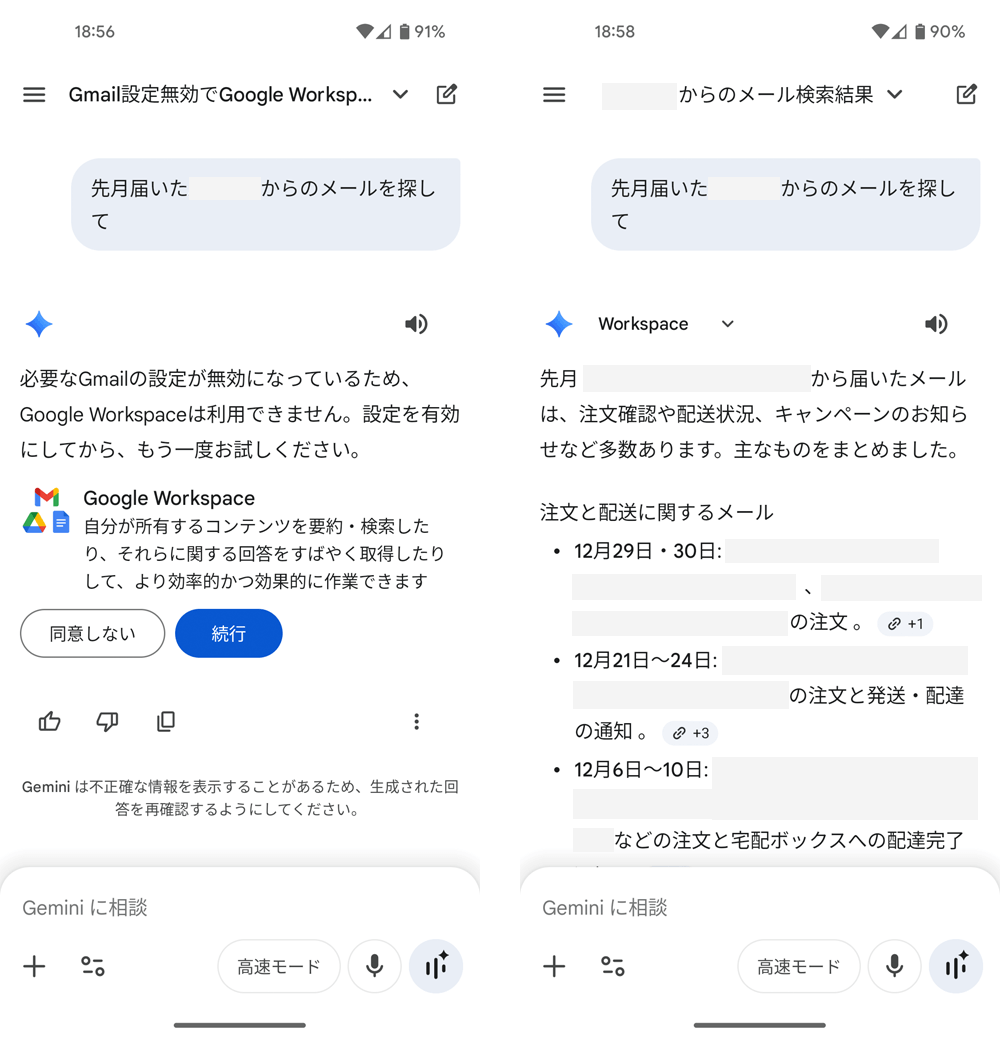The width and height of the screenshot is (1000, 1040).
Task: Give the response a thumbs down
Action: (107, 721)
